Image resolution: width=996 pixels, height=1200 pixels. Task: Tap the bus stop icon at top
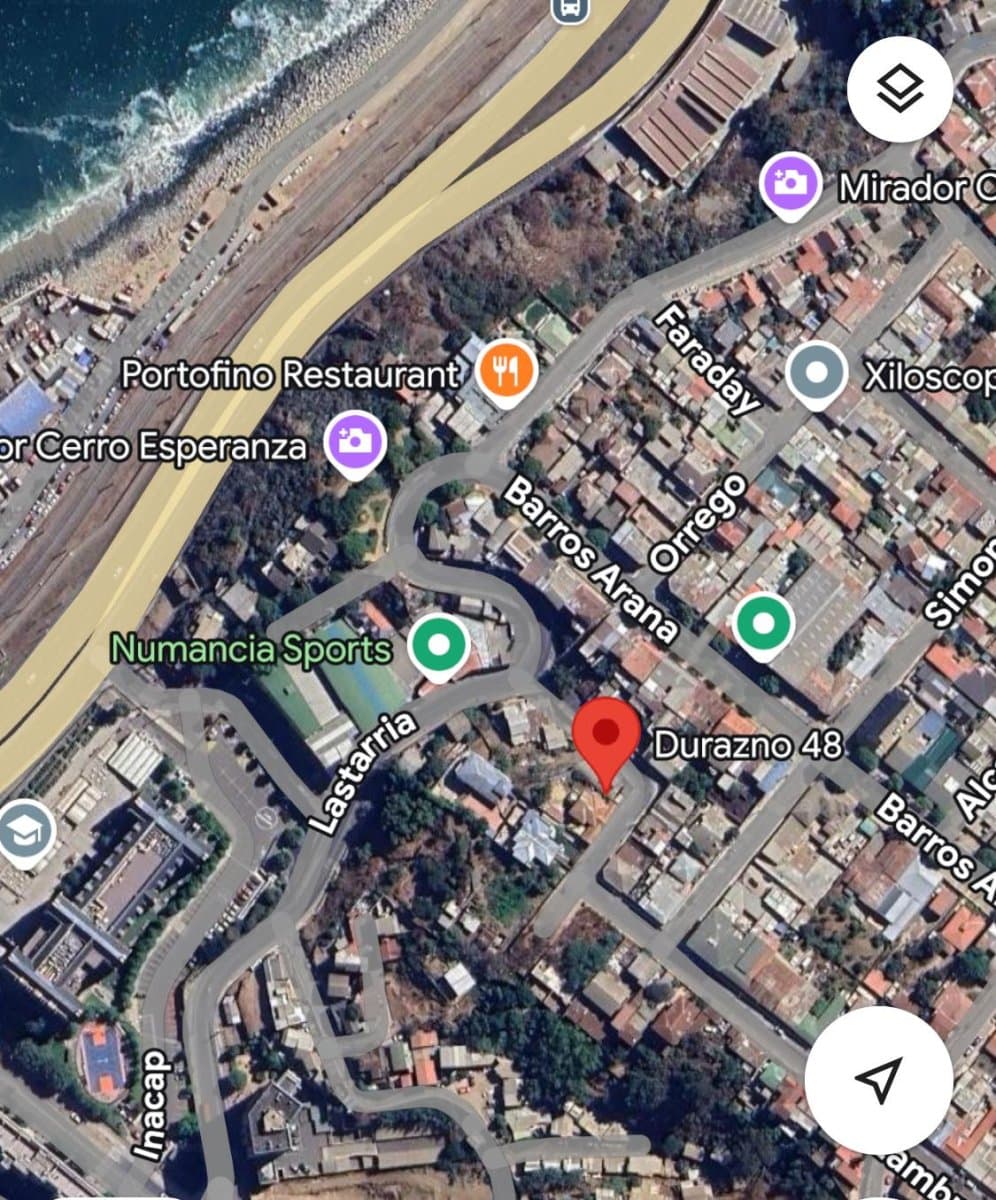570,9
